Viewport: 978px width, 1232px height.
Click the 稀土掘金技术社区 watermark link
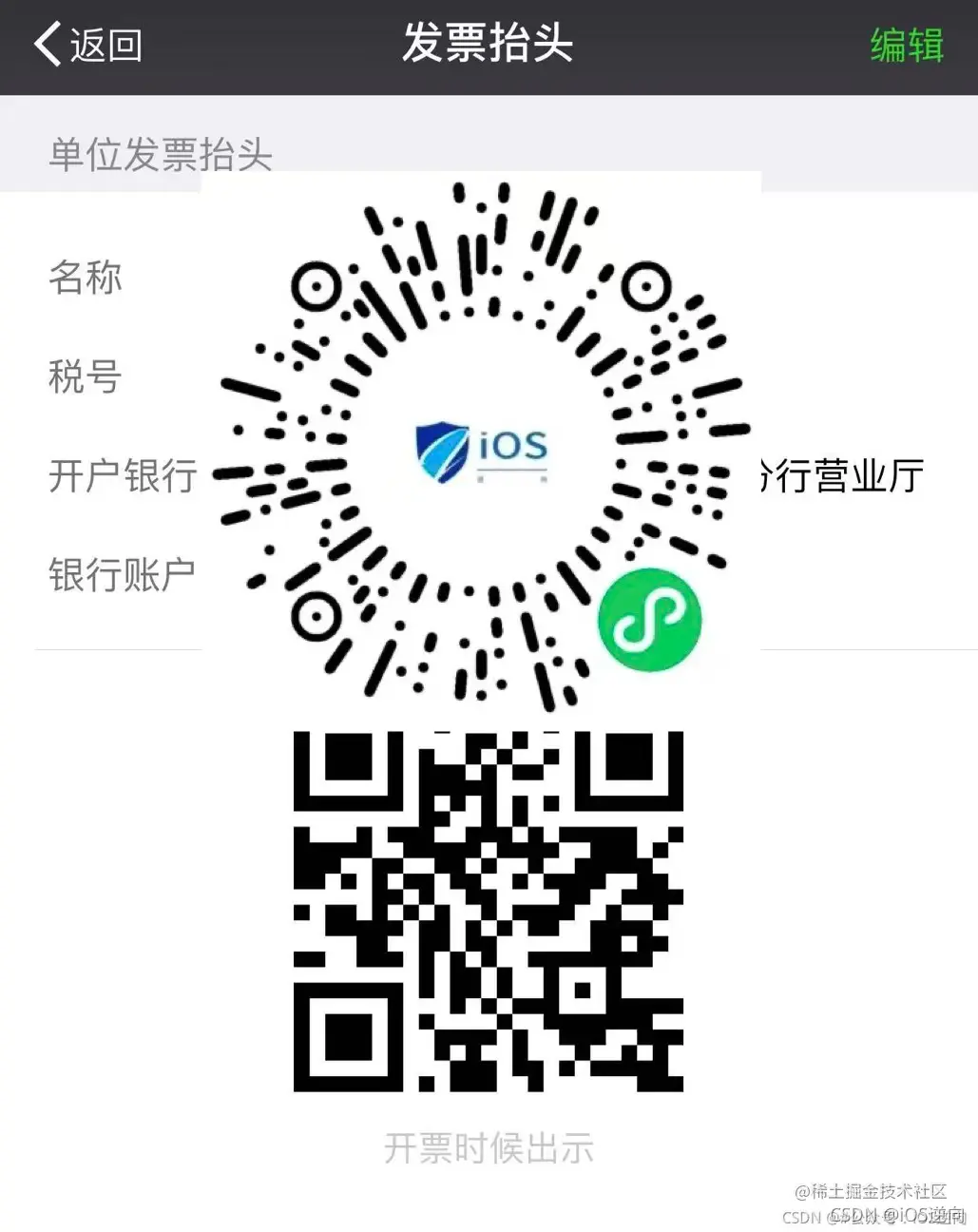(x=872, y=1191)
